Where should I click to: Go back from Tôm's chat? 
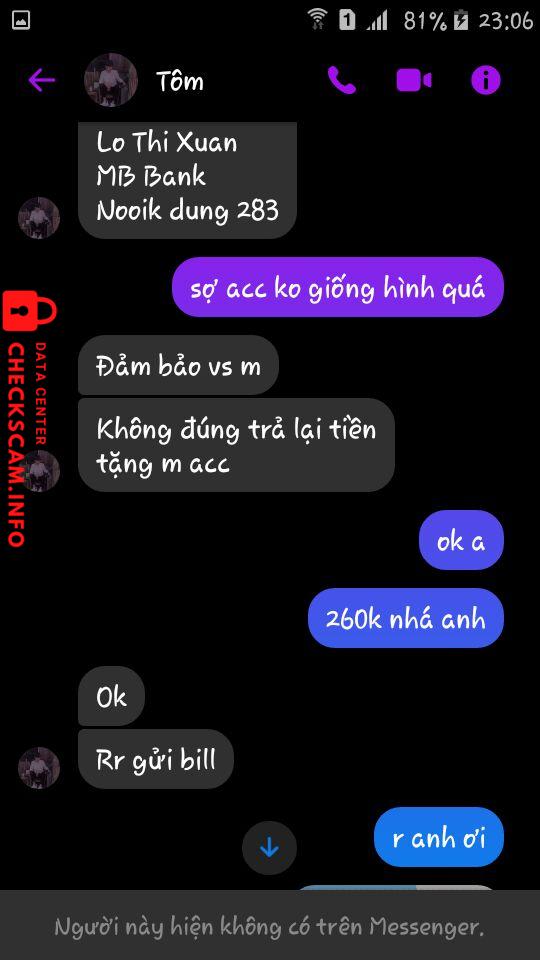point(42,80)
